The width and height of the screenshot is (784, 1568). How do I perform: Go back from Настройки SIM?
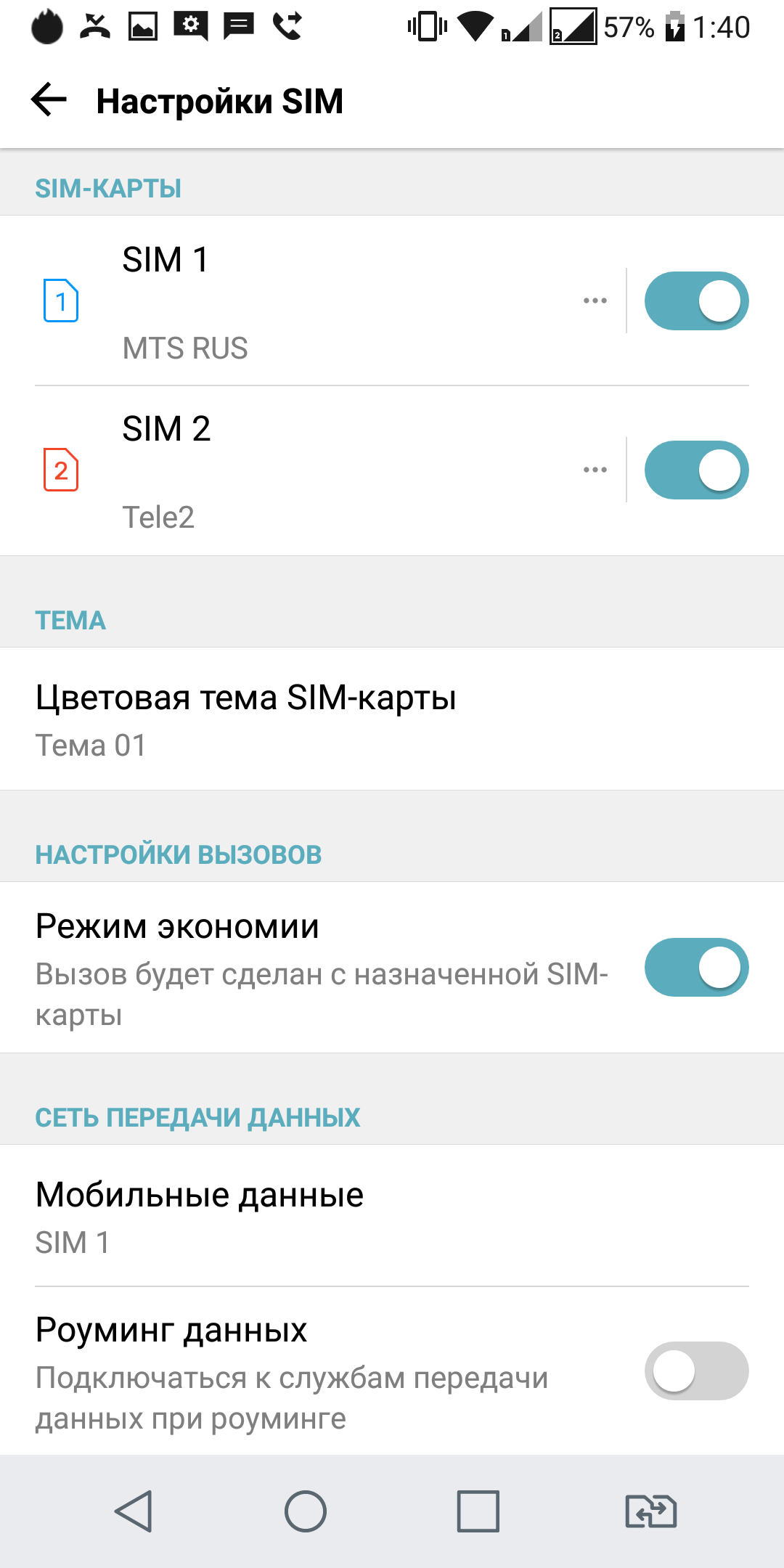click(x=49, y=100)
